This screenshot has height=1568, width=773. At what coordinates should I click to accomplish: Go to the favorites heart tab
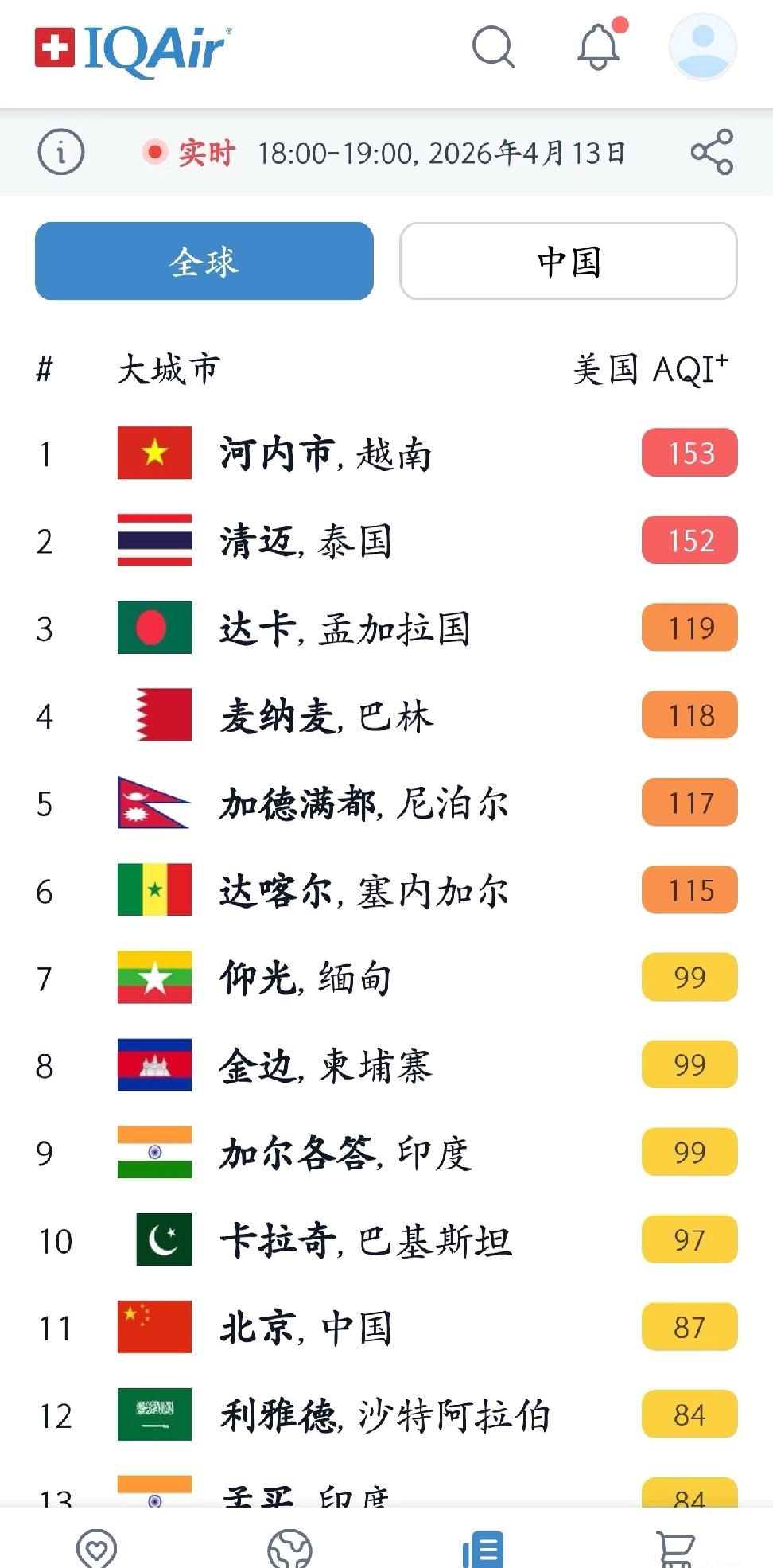pos(96,1547)
